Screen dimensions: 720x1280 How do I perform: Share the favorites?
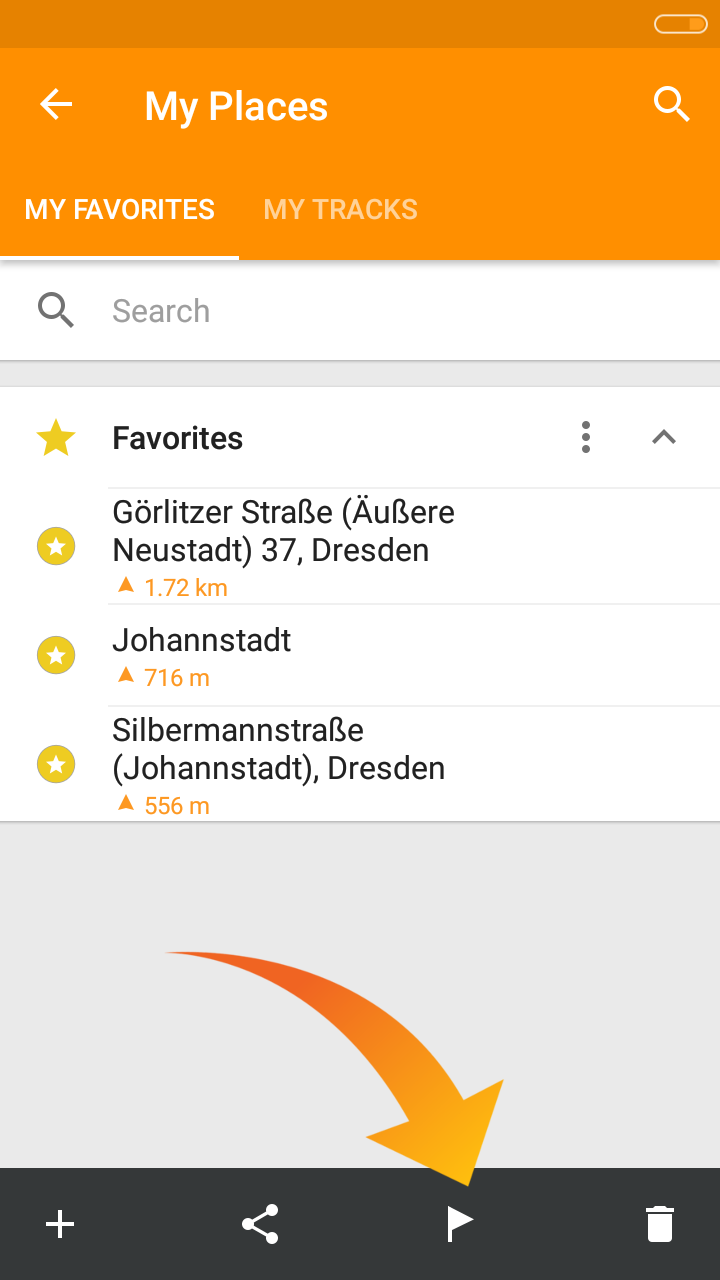point(260,1224)
